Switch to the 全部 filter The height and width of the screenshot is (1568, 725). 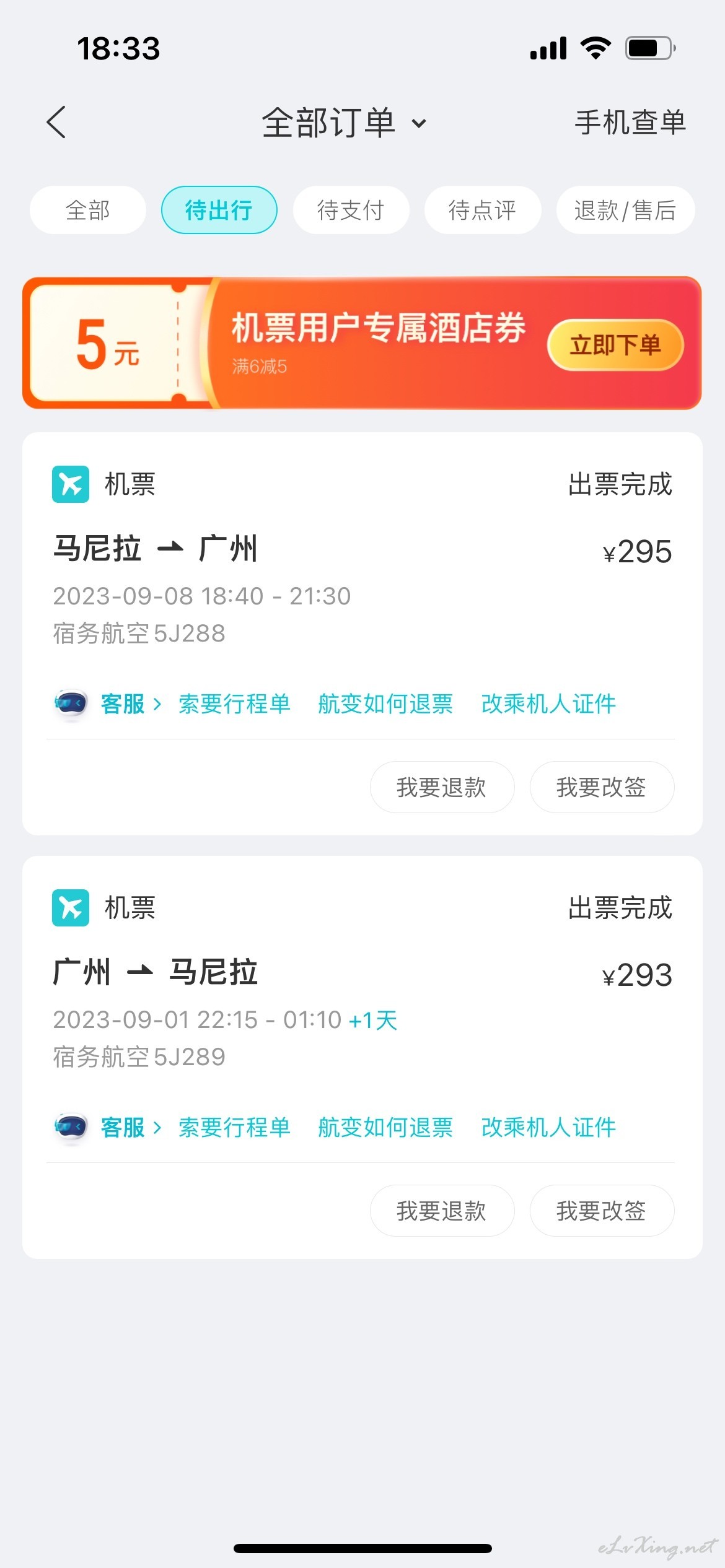[x=88, y=210]
